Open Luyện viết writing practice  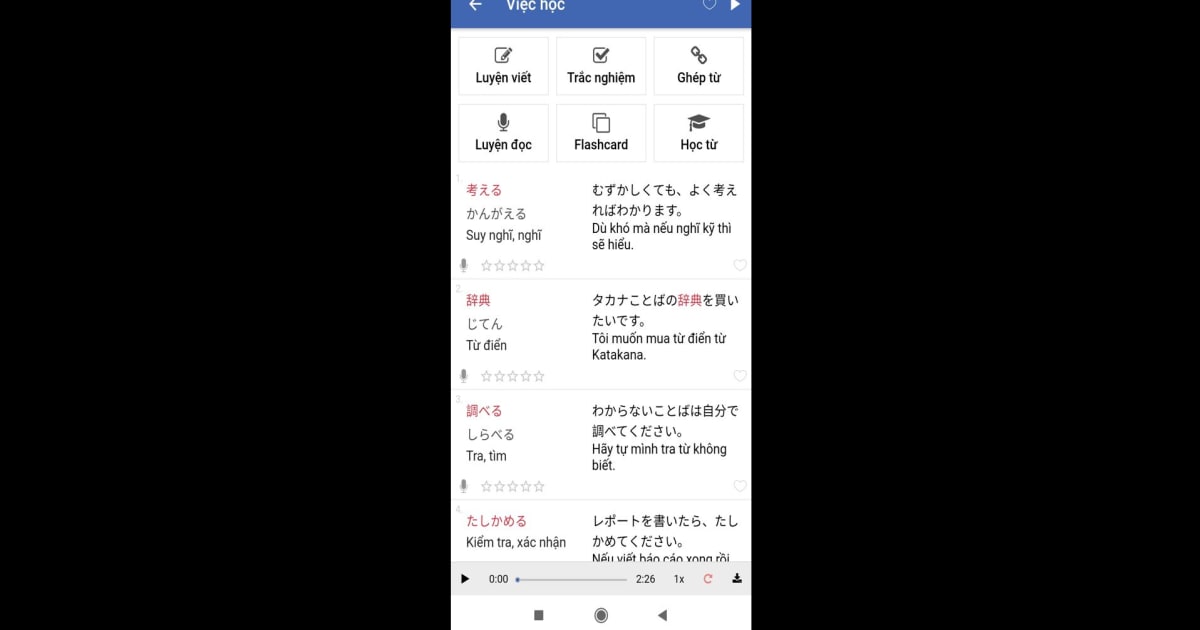503,66
